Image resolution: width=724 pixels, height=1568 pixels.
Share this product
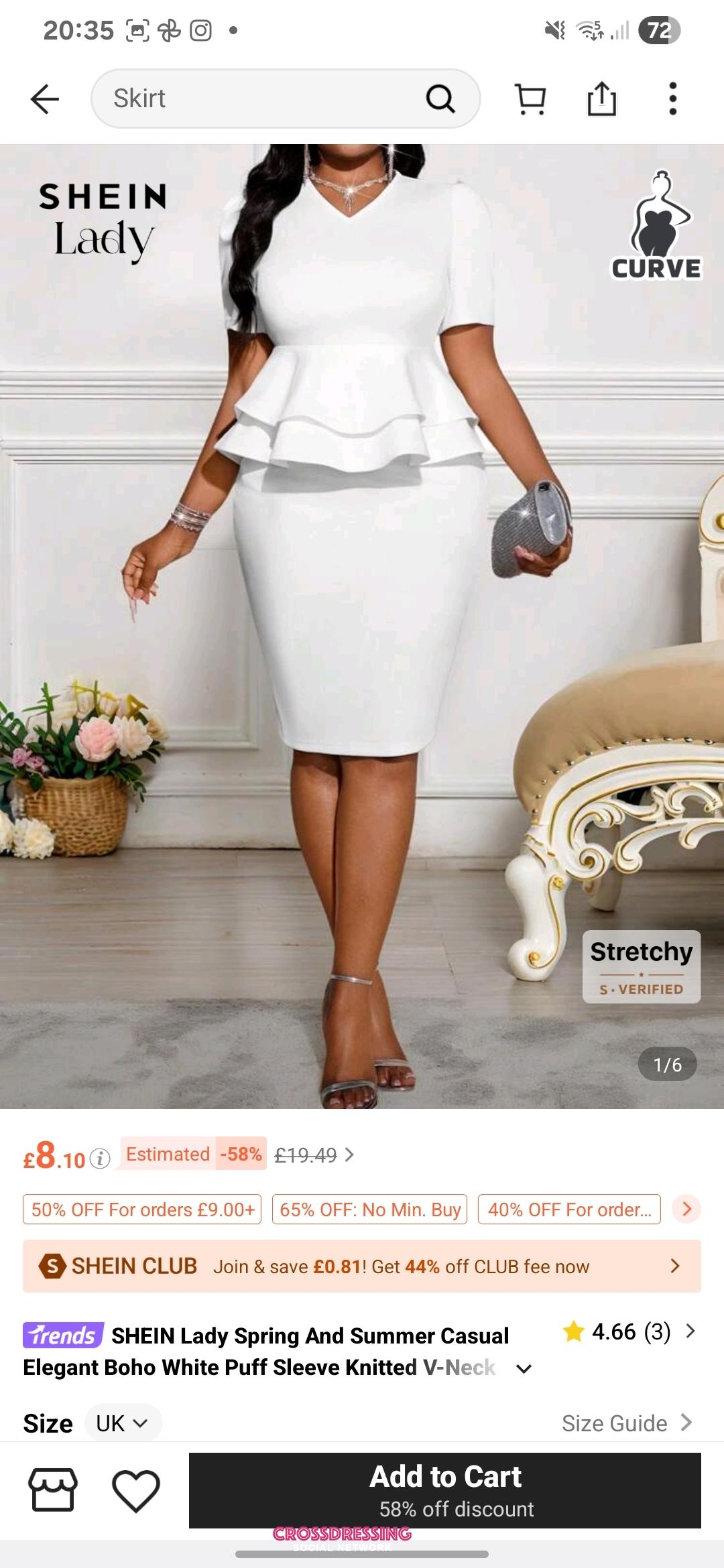601,99
